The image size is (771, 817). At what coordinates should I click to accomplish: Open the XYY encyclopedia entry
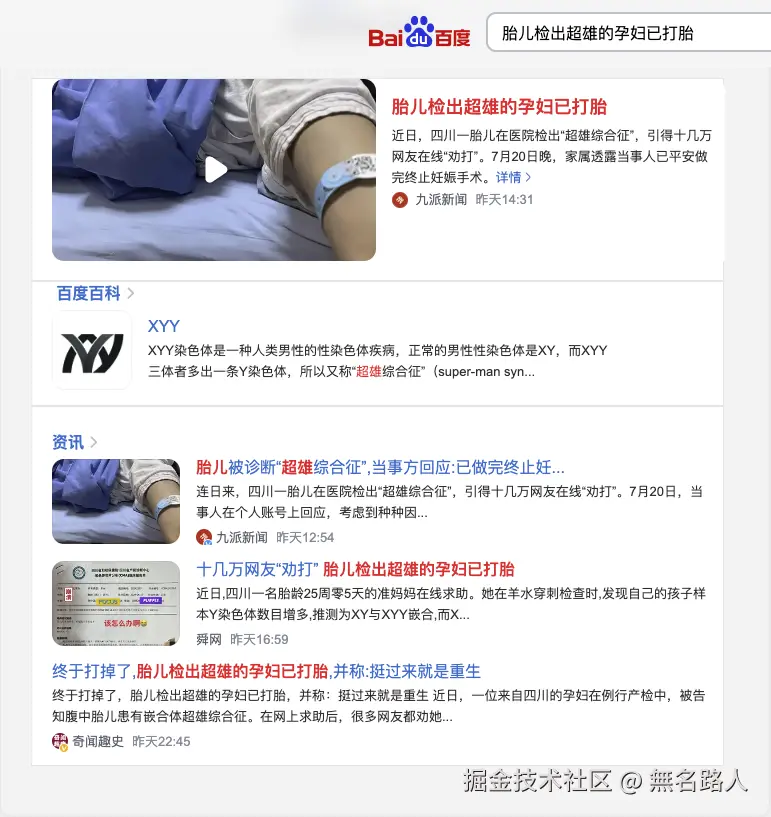point(164,326)
